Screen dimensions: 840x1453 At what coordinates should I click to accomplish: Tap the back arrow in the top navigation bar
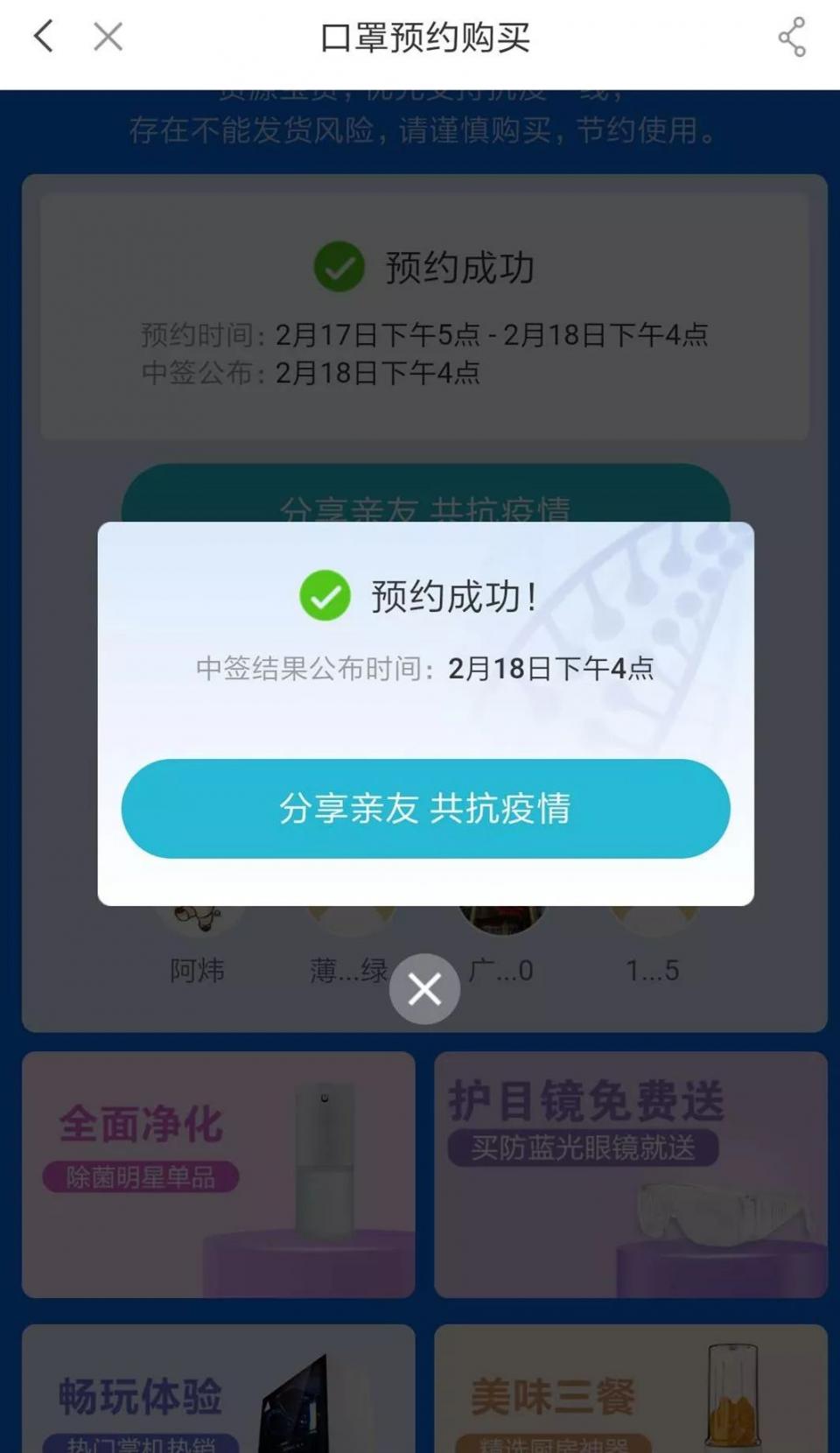pyautogui.click(x=42, y=36)
